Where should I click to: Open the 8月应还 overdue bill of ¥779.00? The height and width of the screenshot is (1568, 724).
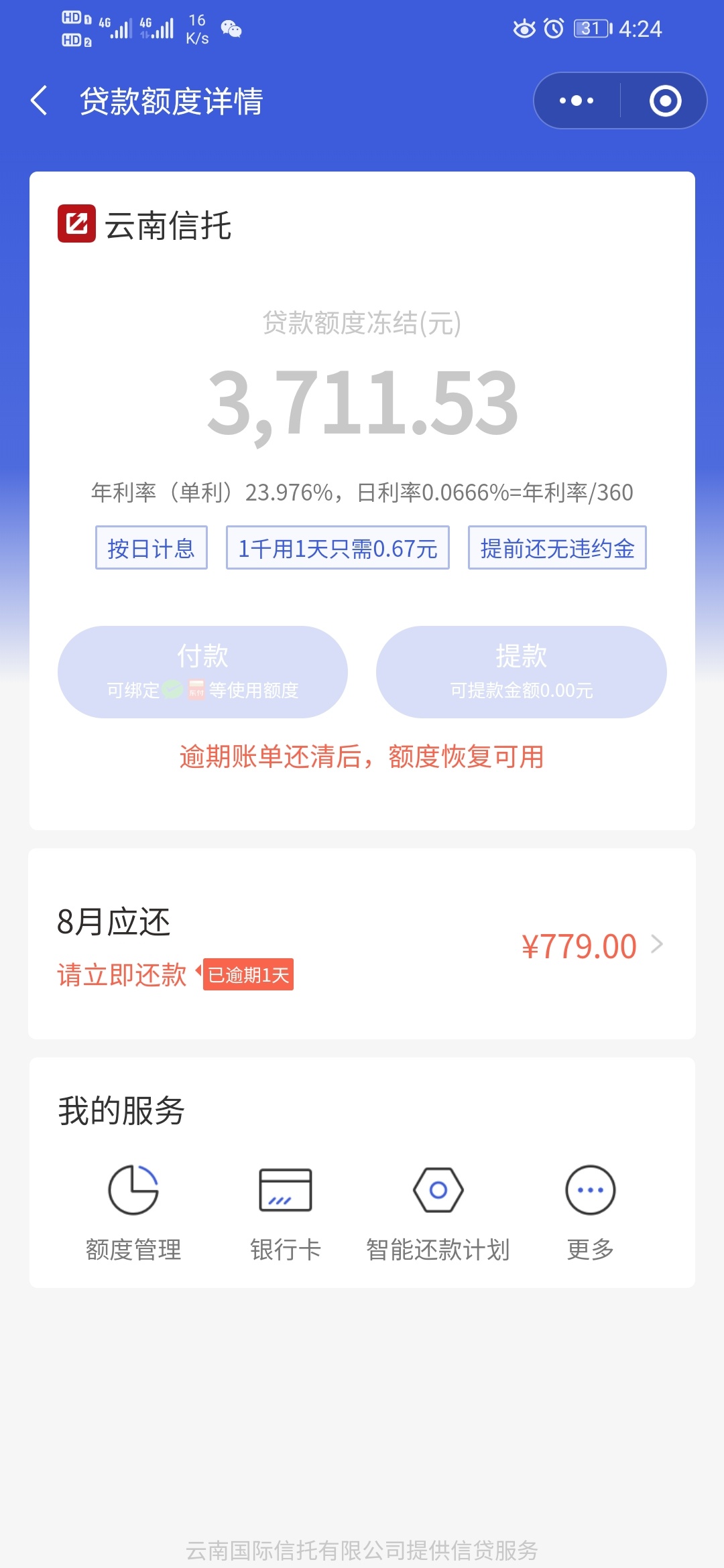362,944
